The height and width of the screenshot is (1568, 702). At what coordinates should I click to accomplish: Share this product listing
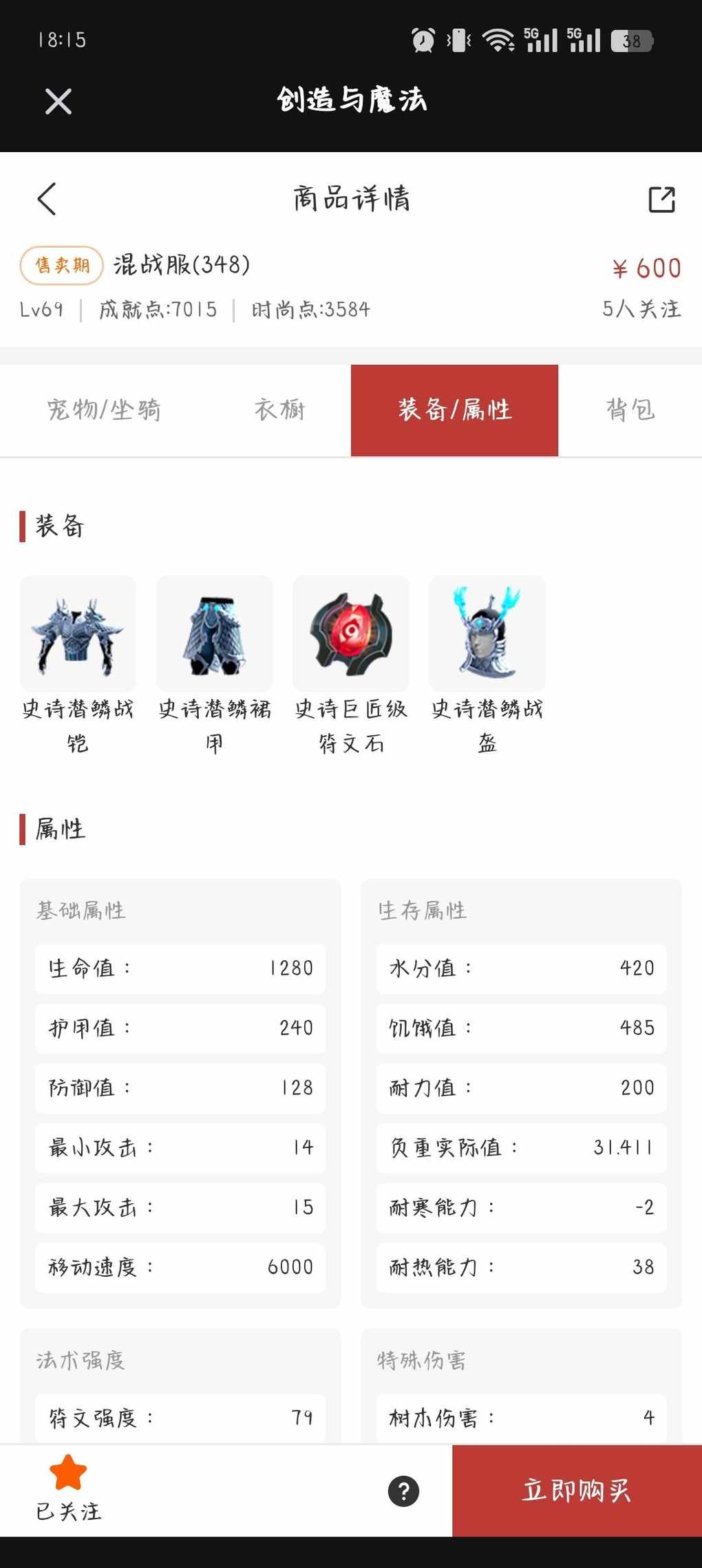tap(661, 200)
